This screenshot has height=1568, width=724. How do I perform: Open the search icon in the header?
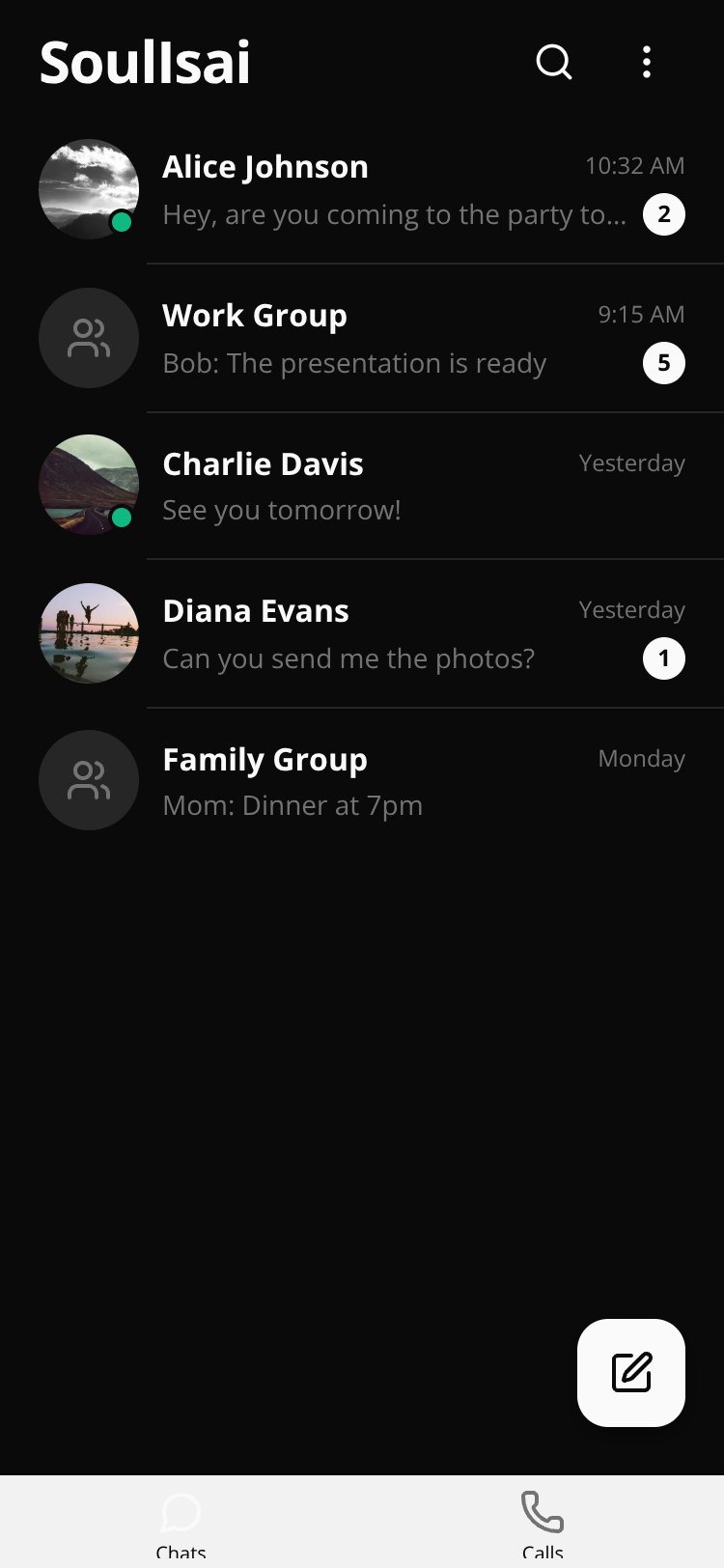[554, 62]
